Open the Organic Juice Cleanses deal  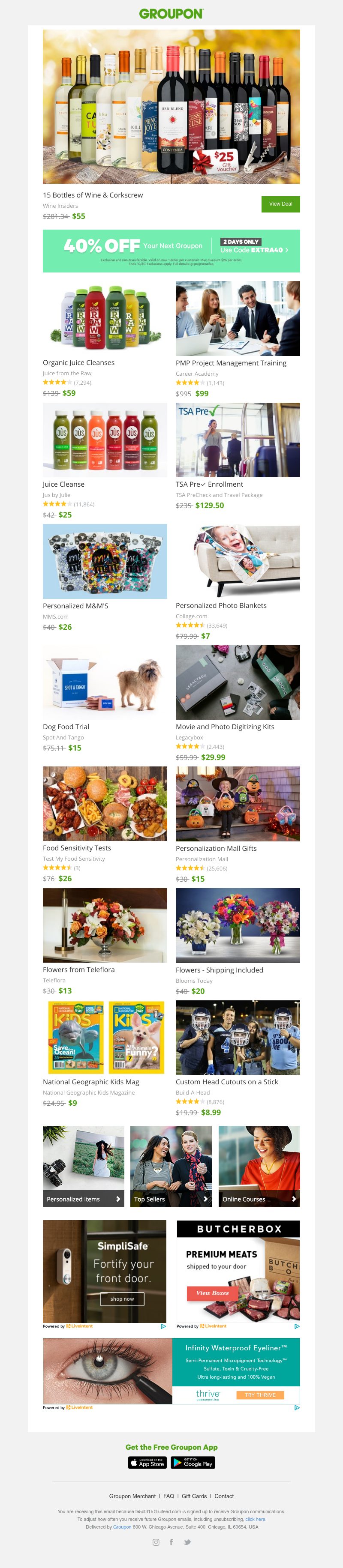click(x=78, y=363)
